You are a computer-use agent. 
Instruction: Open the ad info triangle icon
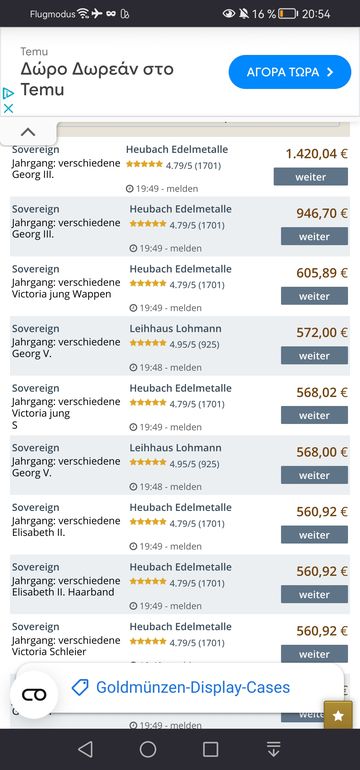pos(8,93)
